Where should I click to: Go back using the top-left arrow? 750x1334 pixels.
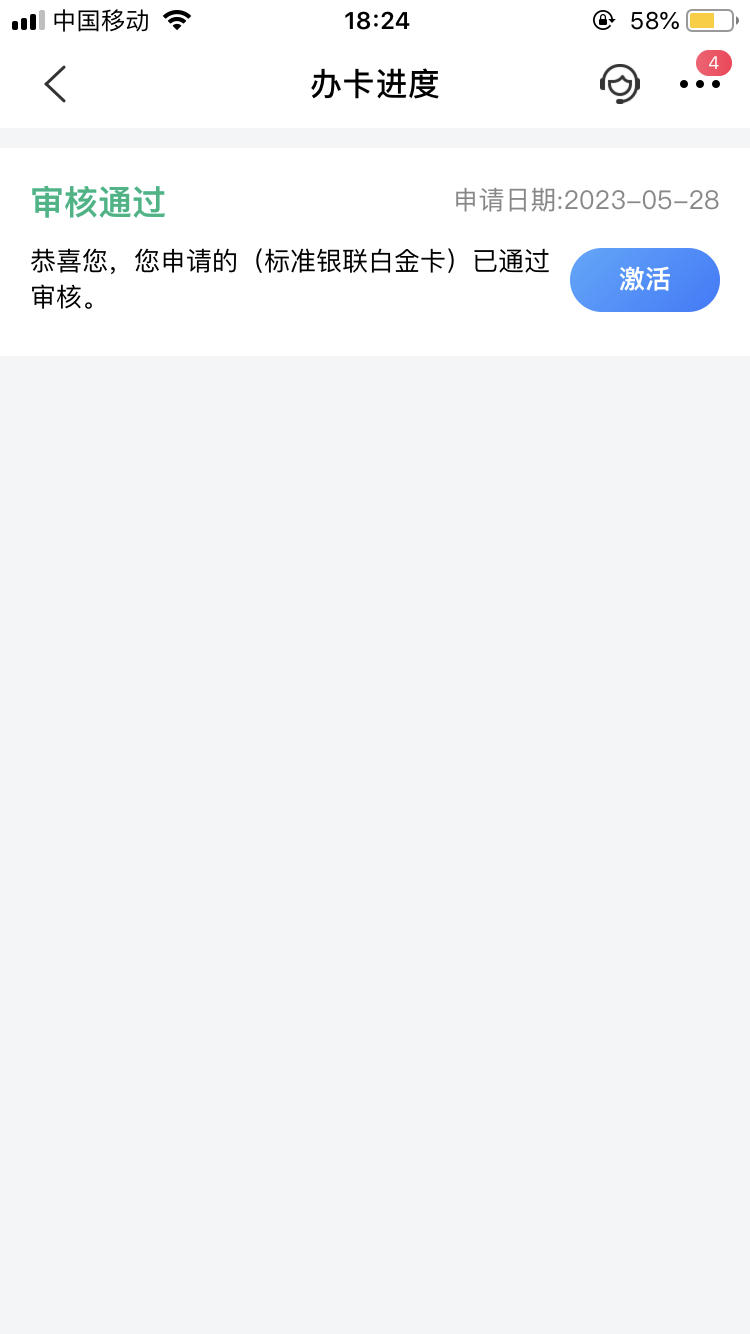[x=55, y=84]
